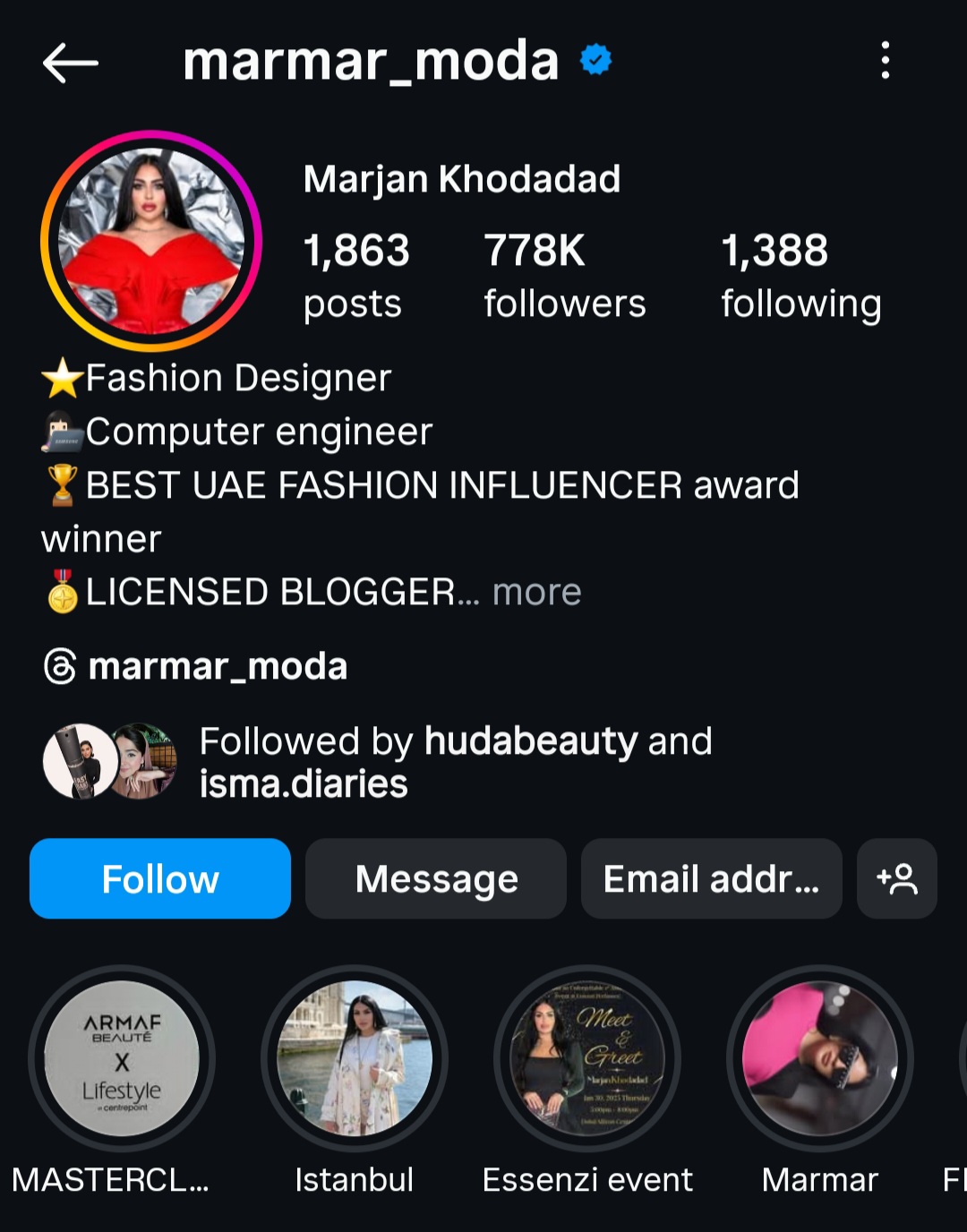
Task: Open the MASTERCL... story highlight
Action: tap(122, 1058)
